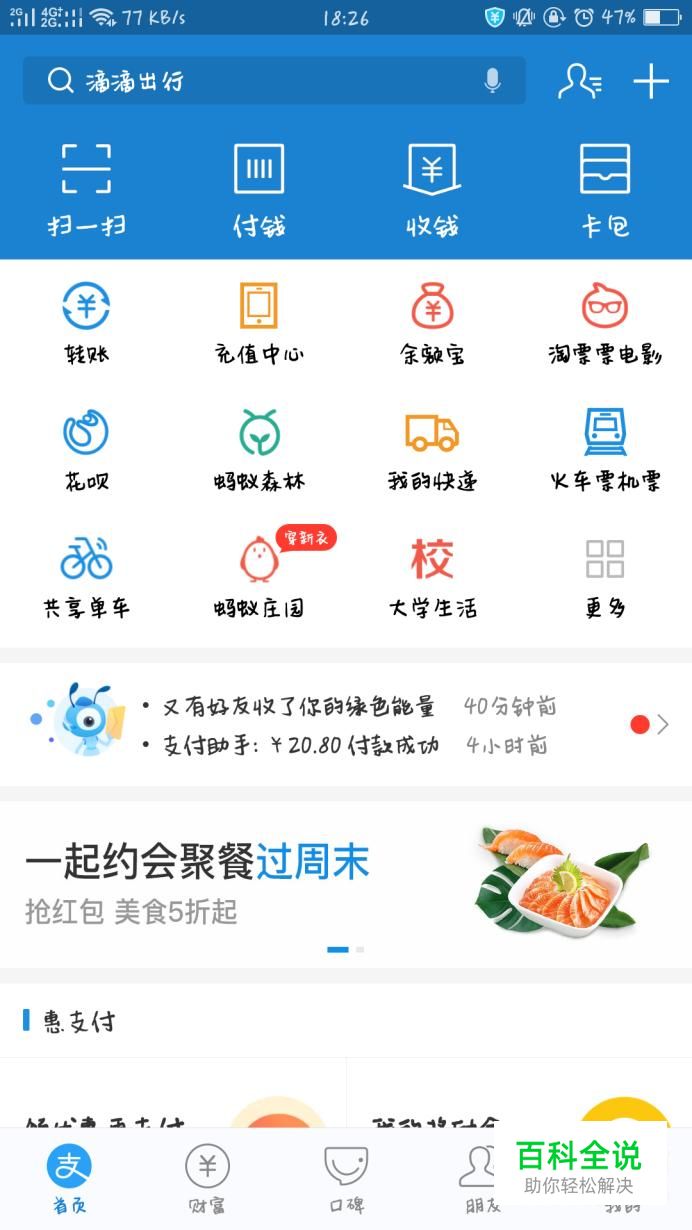Open 余额宝
692x1230 pixels.
tap(432, 322)
